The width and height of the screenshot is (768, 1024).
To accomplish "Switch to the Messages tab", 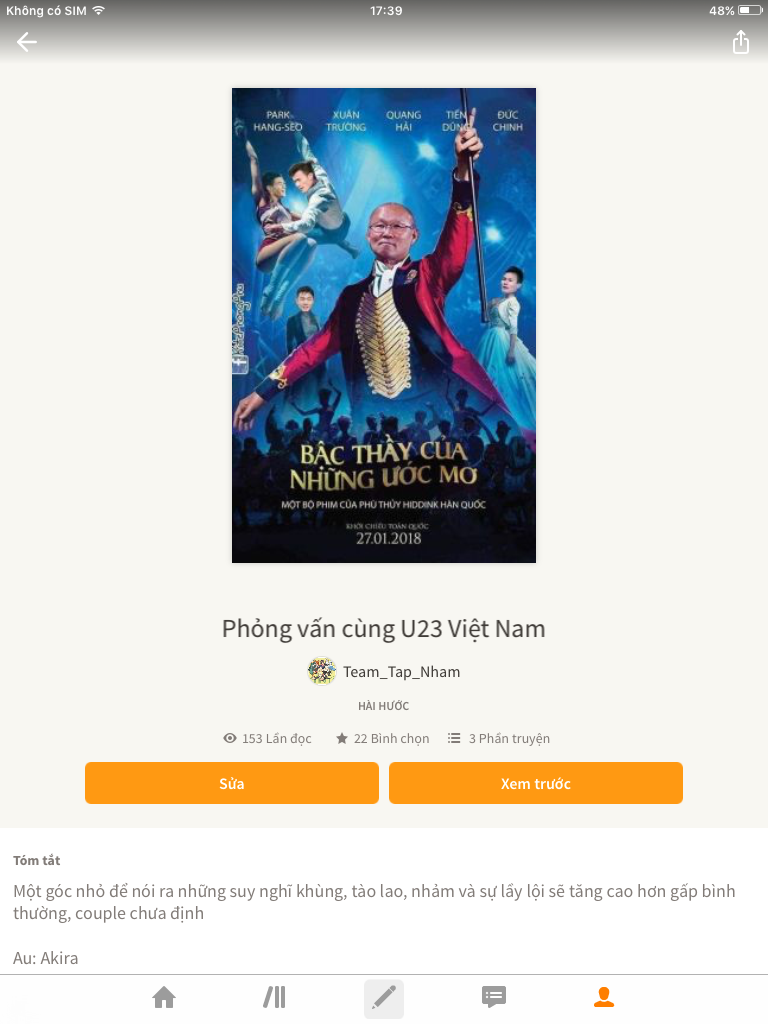I will 494,997.
